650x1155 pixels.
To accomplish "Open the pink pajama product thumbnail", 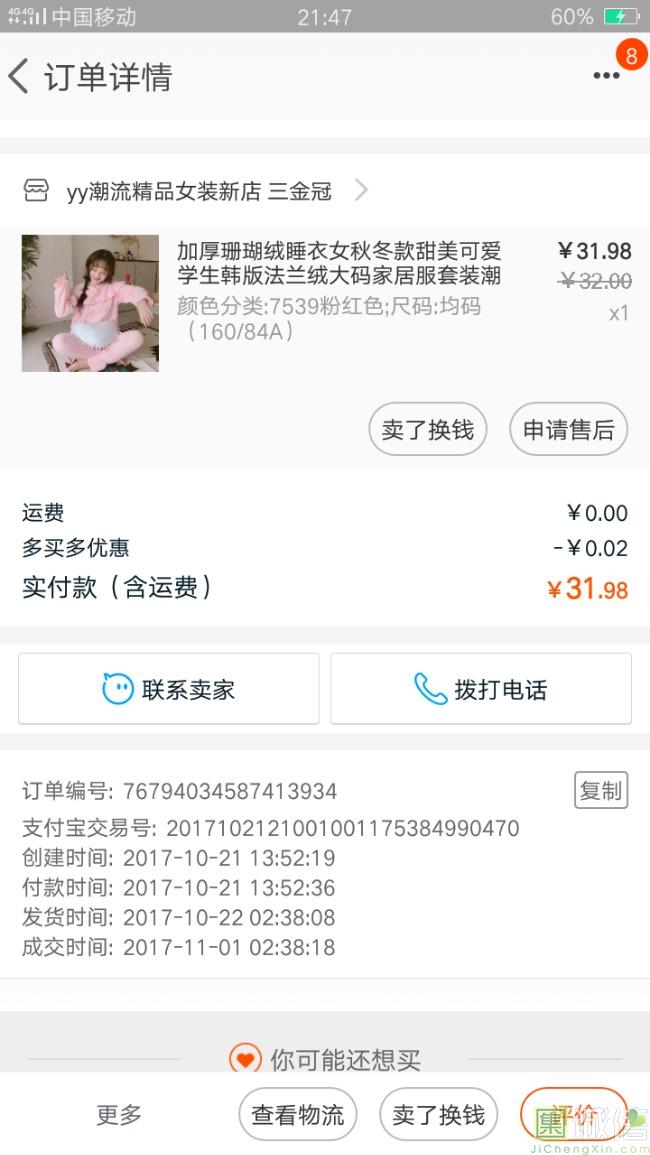I will (90, 303).
